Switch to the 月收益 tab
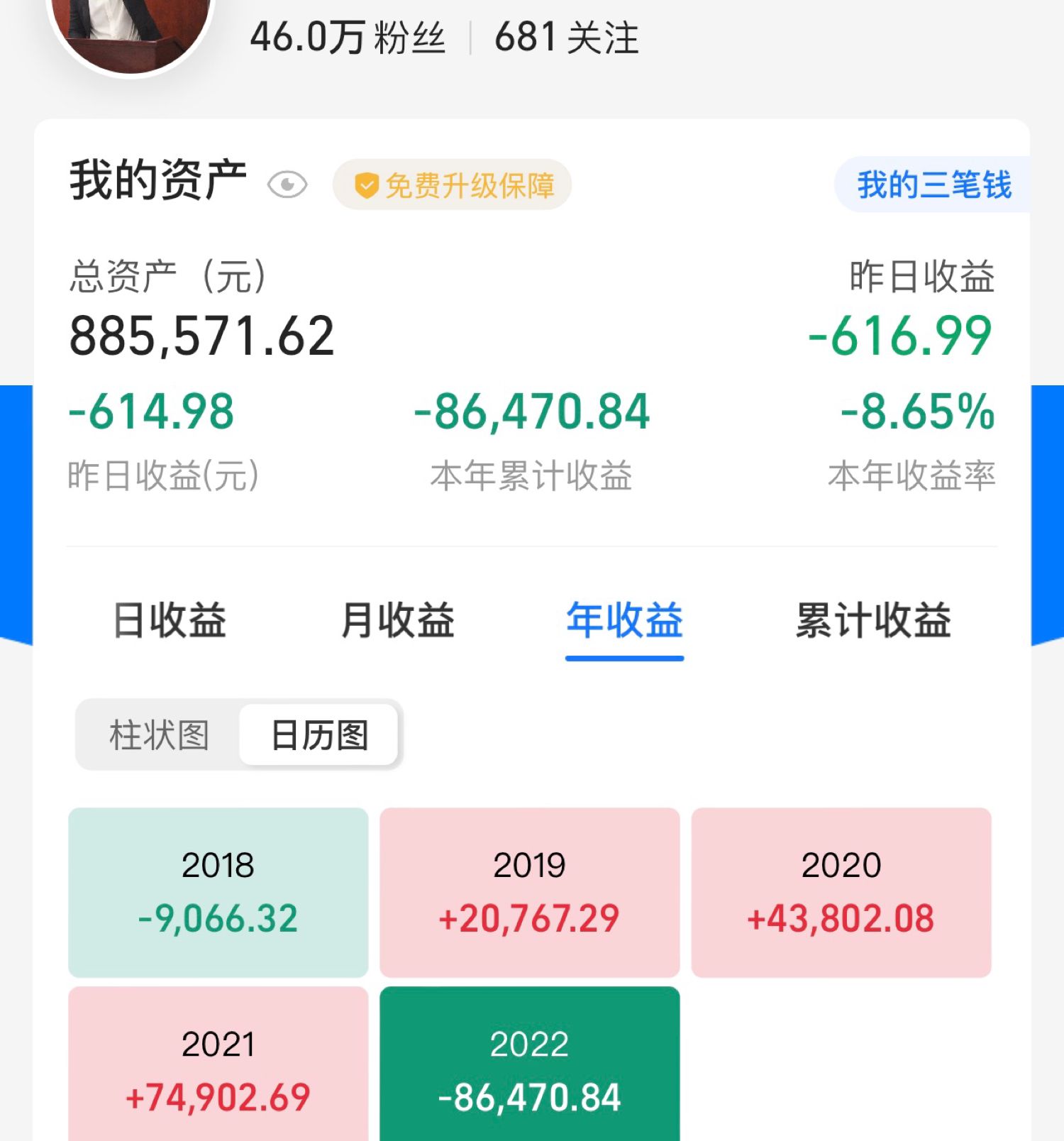 (397, 620)
